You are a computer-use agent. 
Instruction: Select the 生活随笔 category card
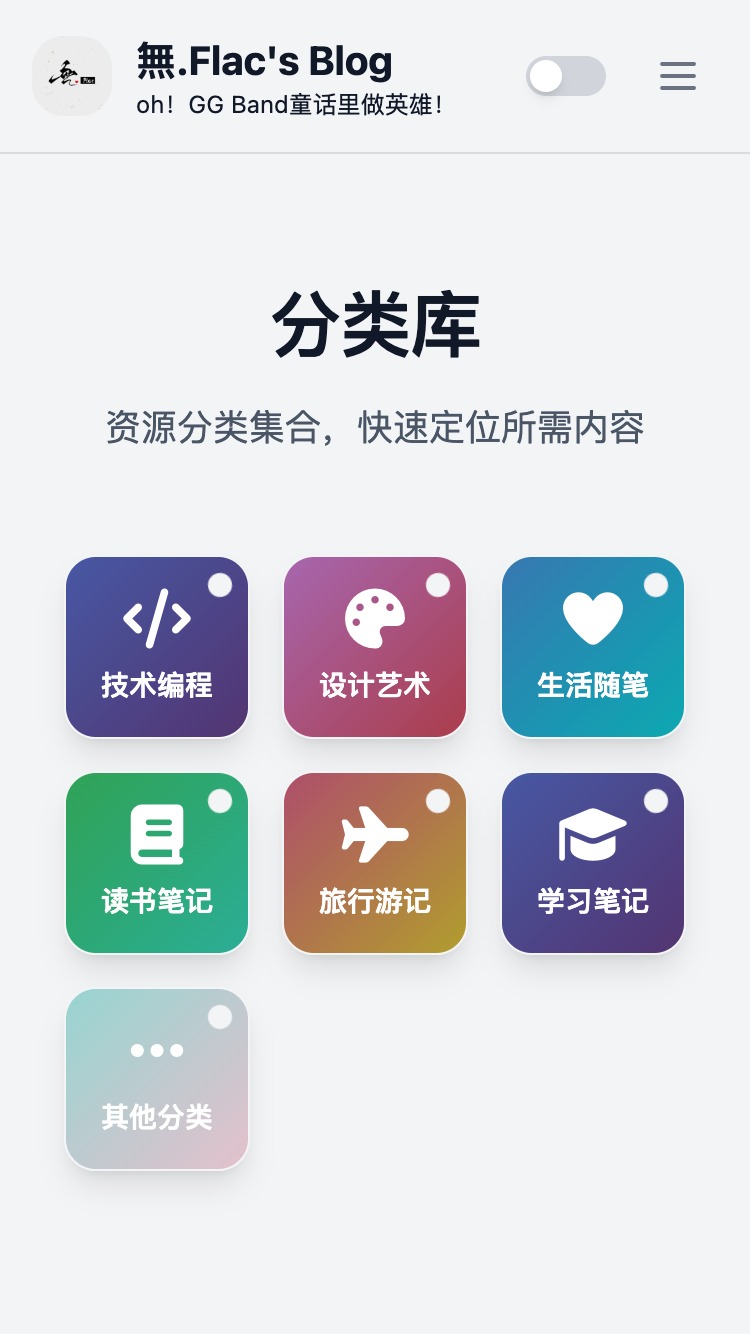tap(593, 647)
